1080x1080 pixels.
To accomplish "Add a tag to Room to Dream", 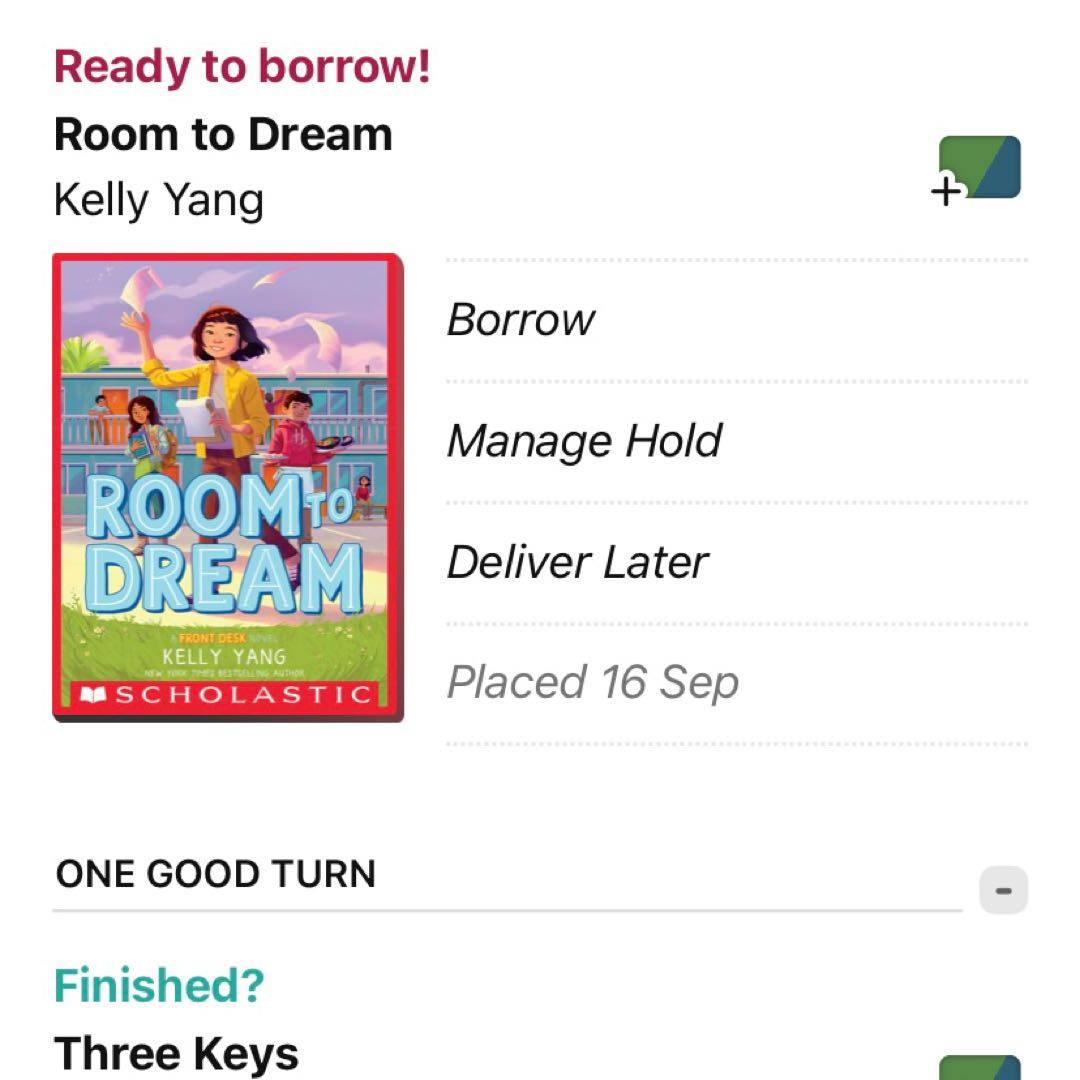I will click(978, 169).
